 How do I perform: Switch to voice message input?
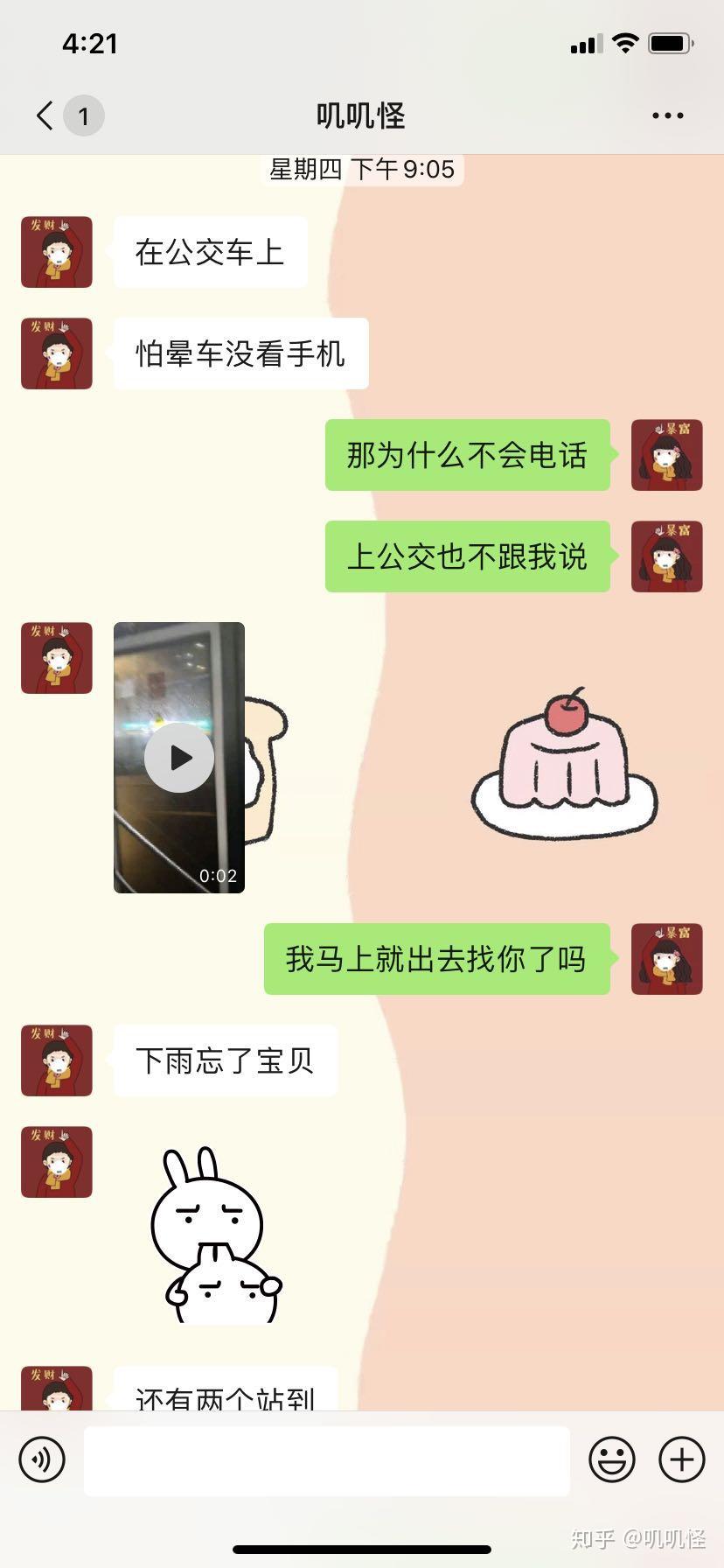(42, 1459)
